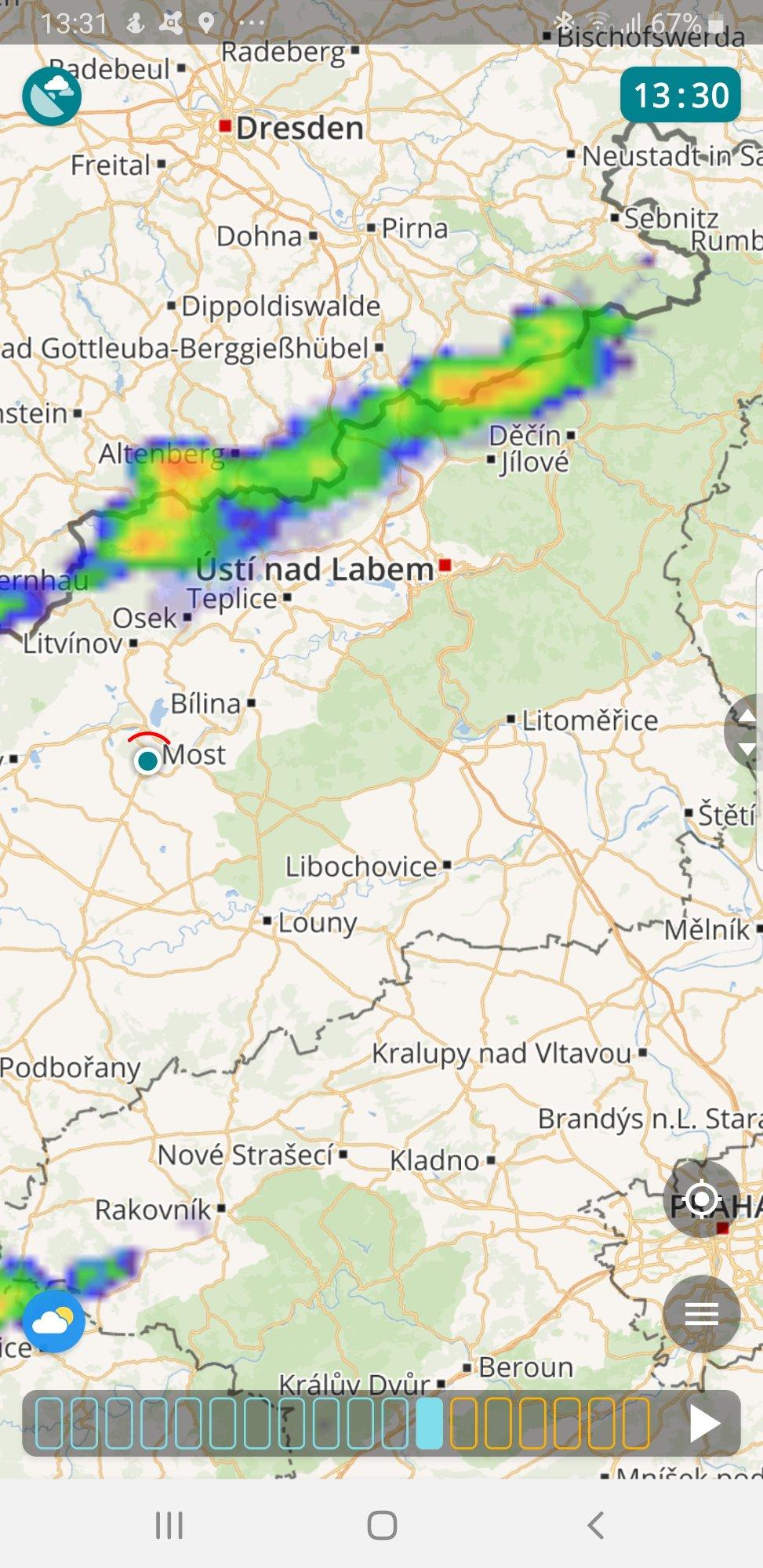Open the radar layer icon

(x=51, y=96)
